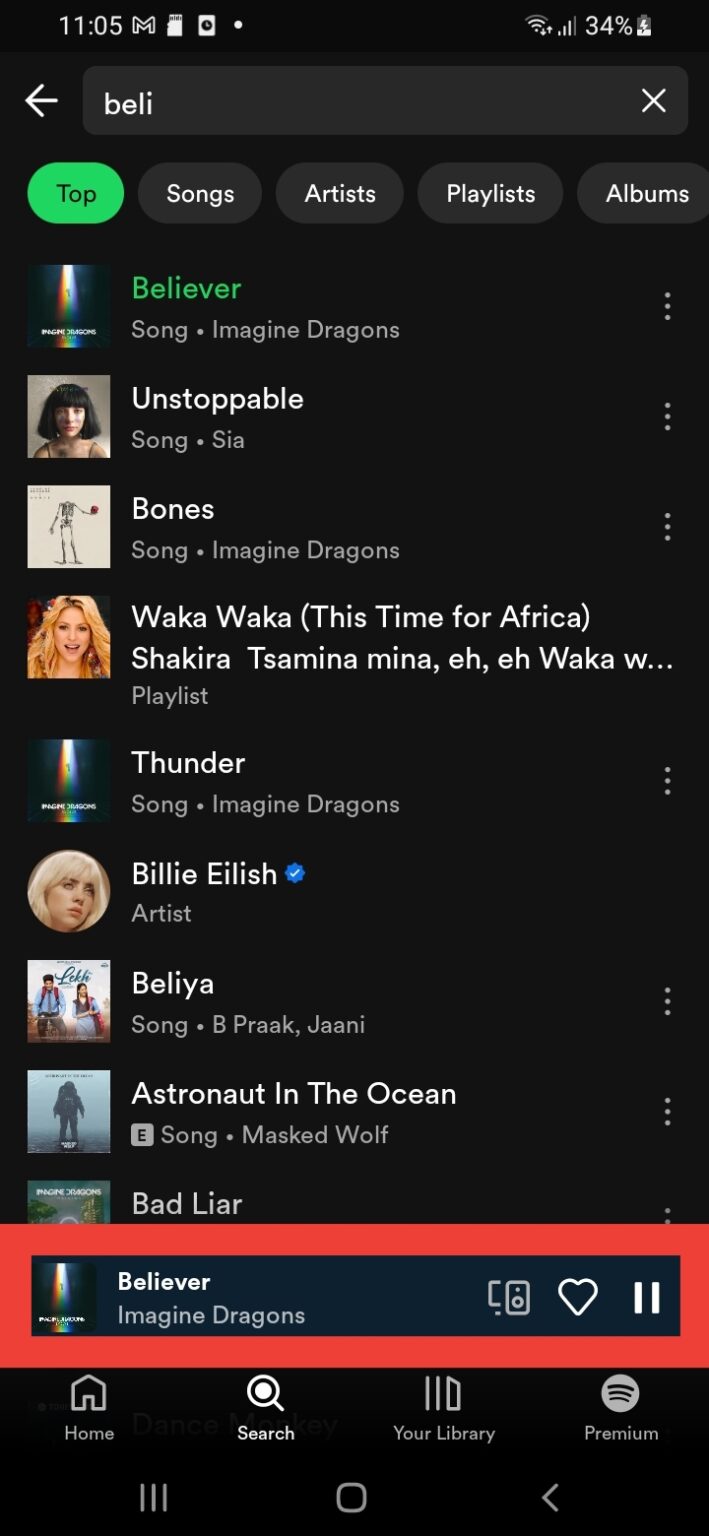Clear the search text "beli"

tap(653, 101)
